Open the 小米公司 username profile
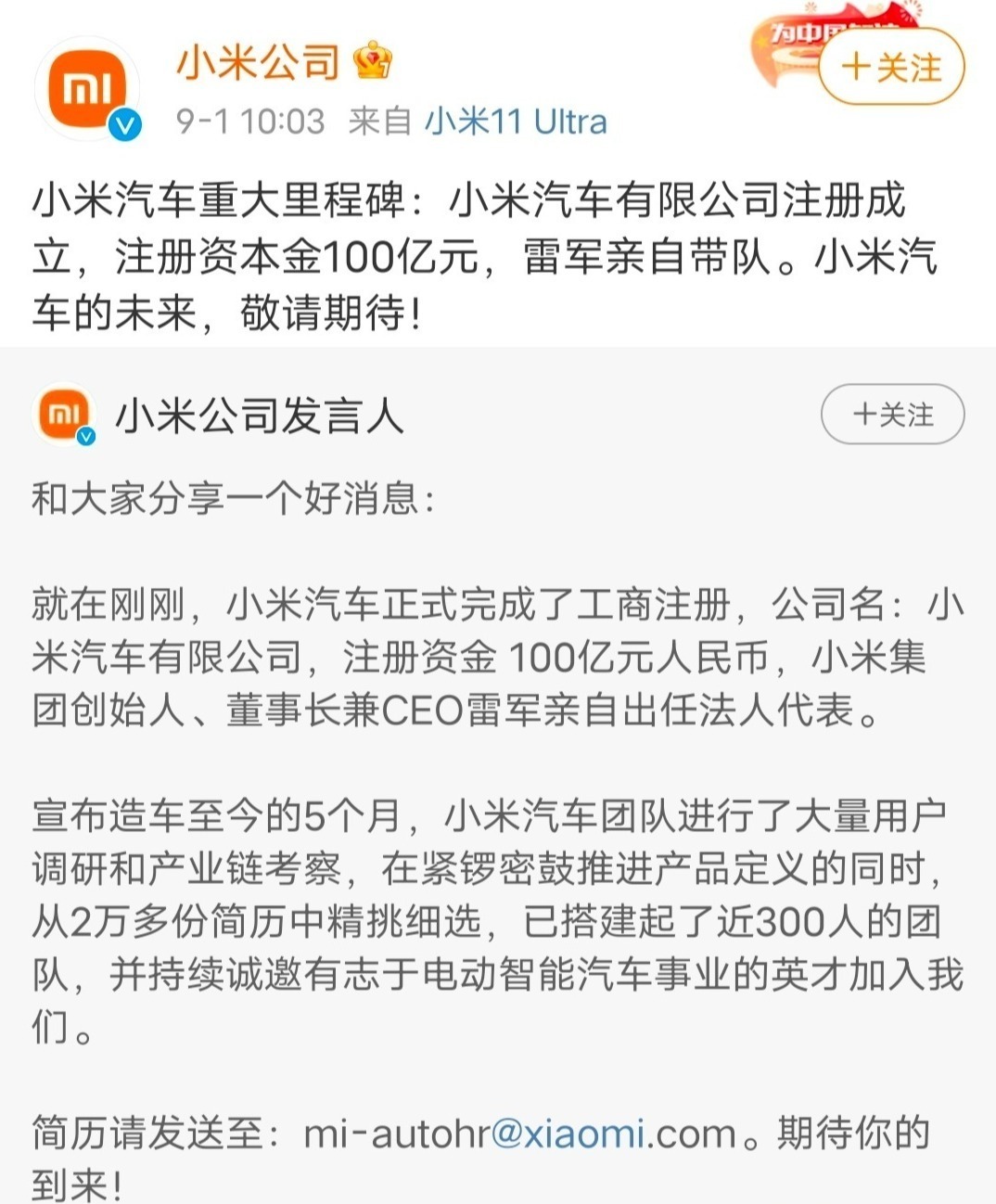The width and height of the screenshot is (996, 1204). tap(258, 64)
